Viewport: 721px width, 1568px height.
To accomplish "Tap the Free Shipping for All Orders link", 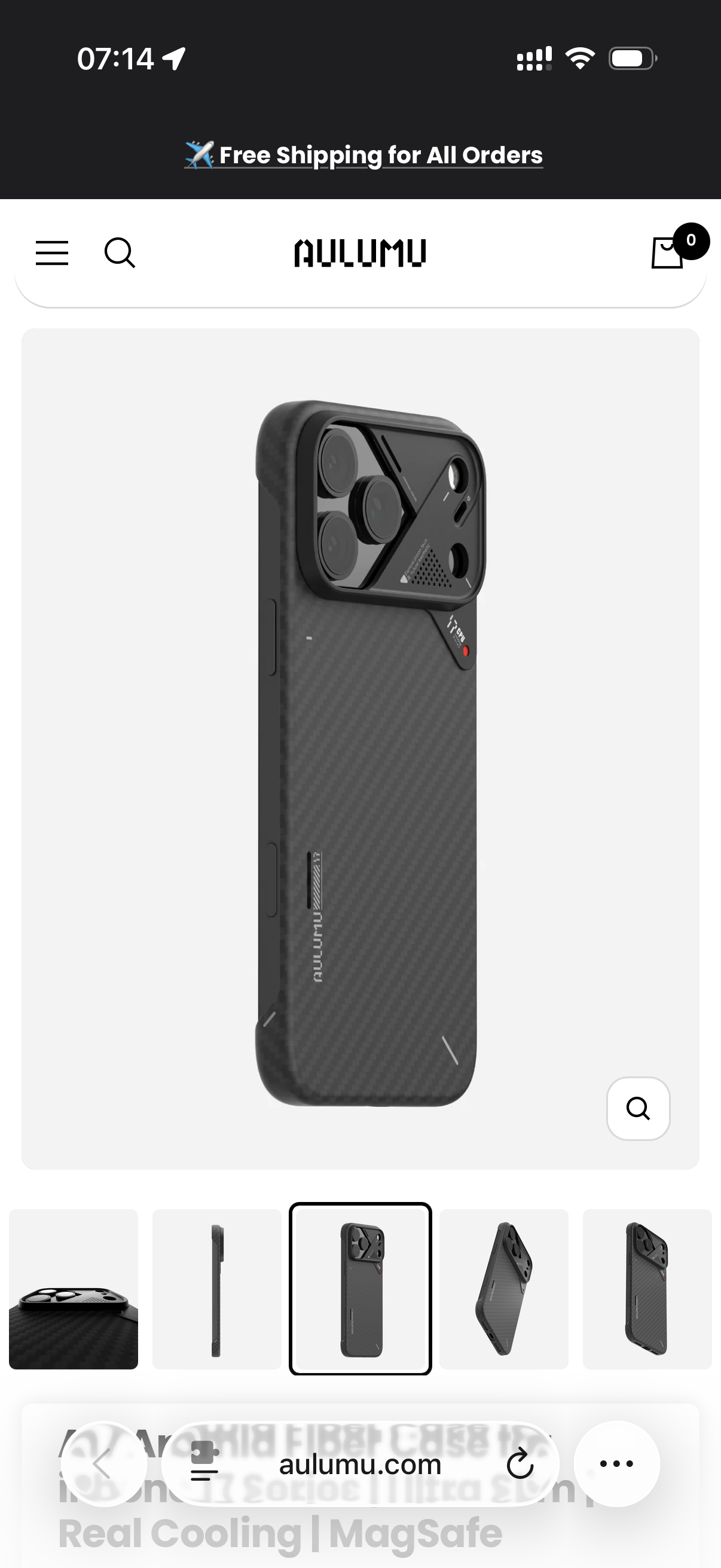I will [x=363, y=155].
